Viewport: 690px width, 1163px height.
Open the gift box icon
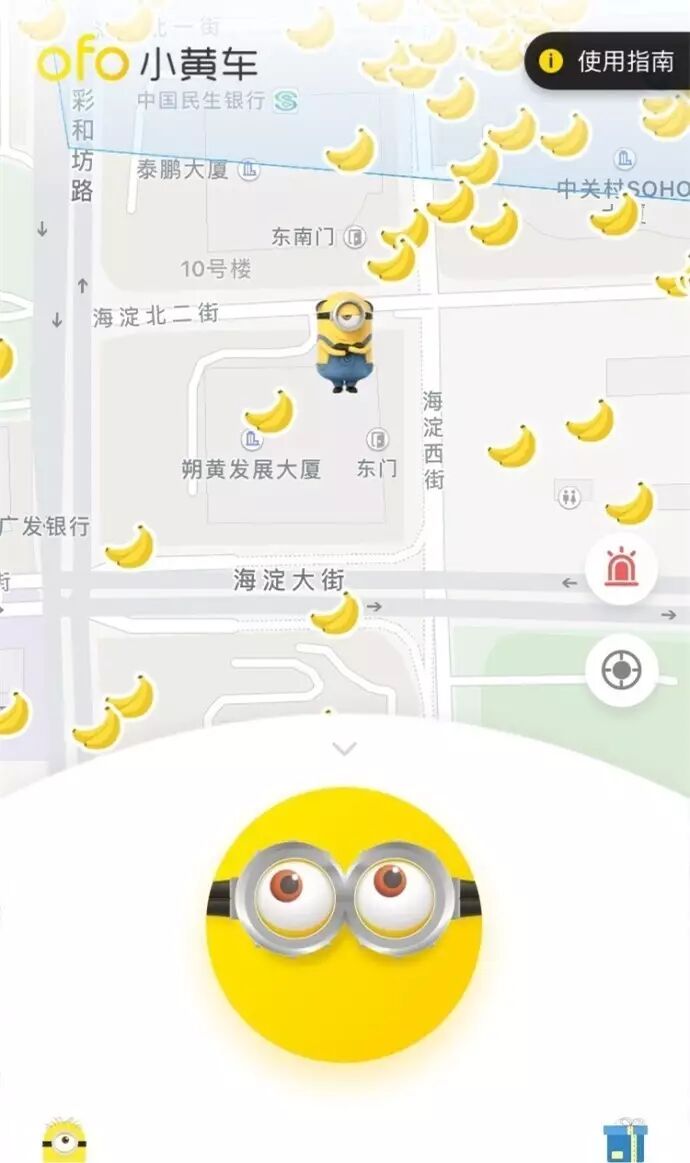point(625,1140)
